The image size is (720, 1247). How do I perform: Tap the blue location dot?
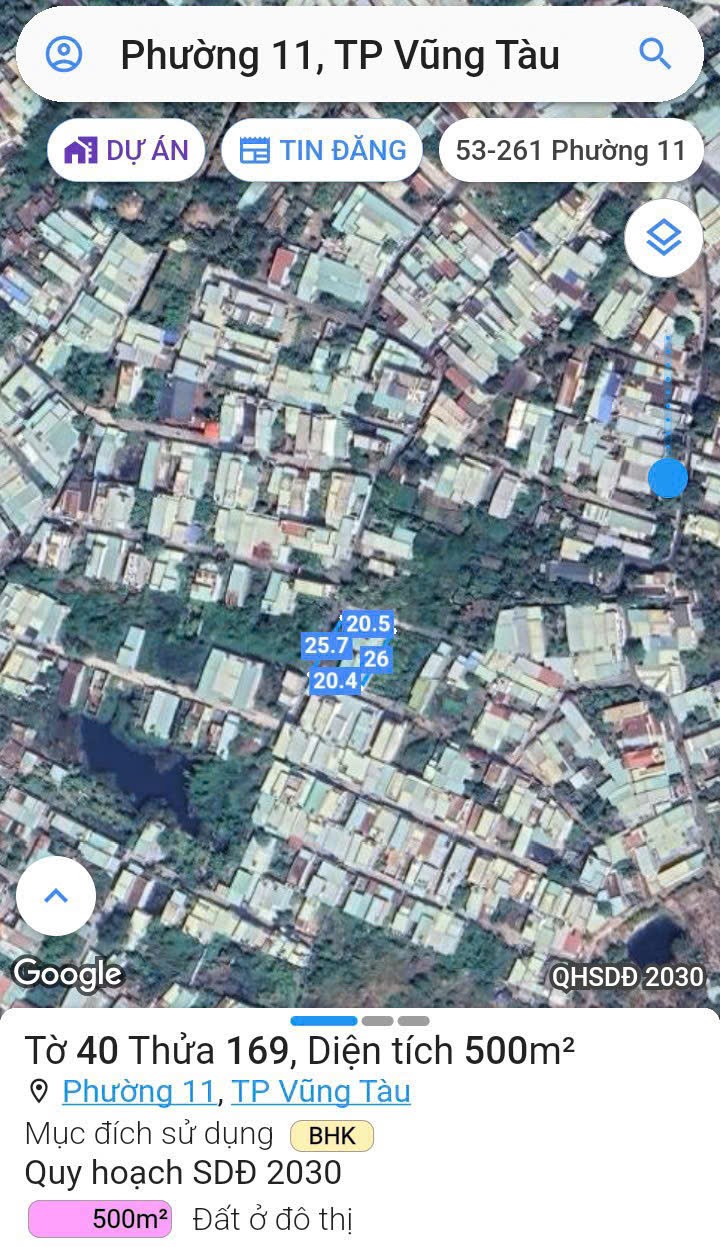coord(668,478)
